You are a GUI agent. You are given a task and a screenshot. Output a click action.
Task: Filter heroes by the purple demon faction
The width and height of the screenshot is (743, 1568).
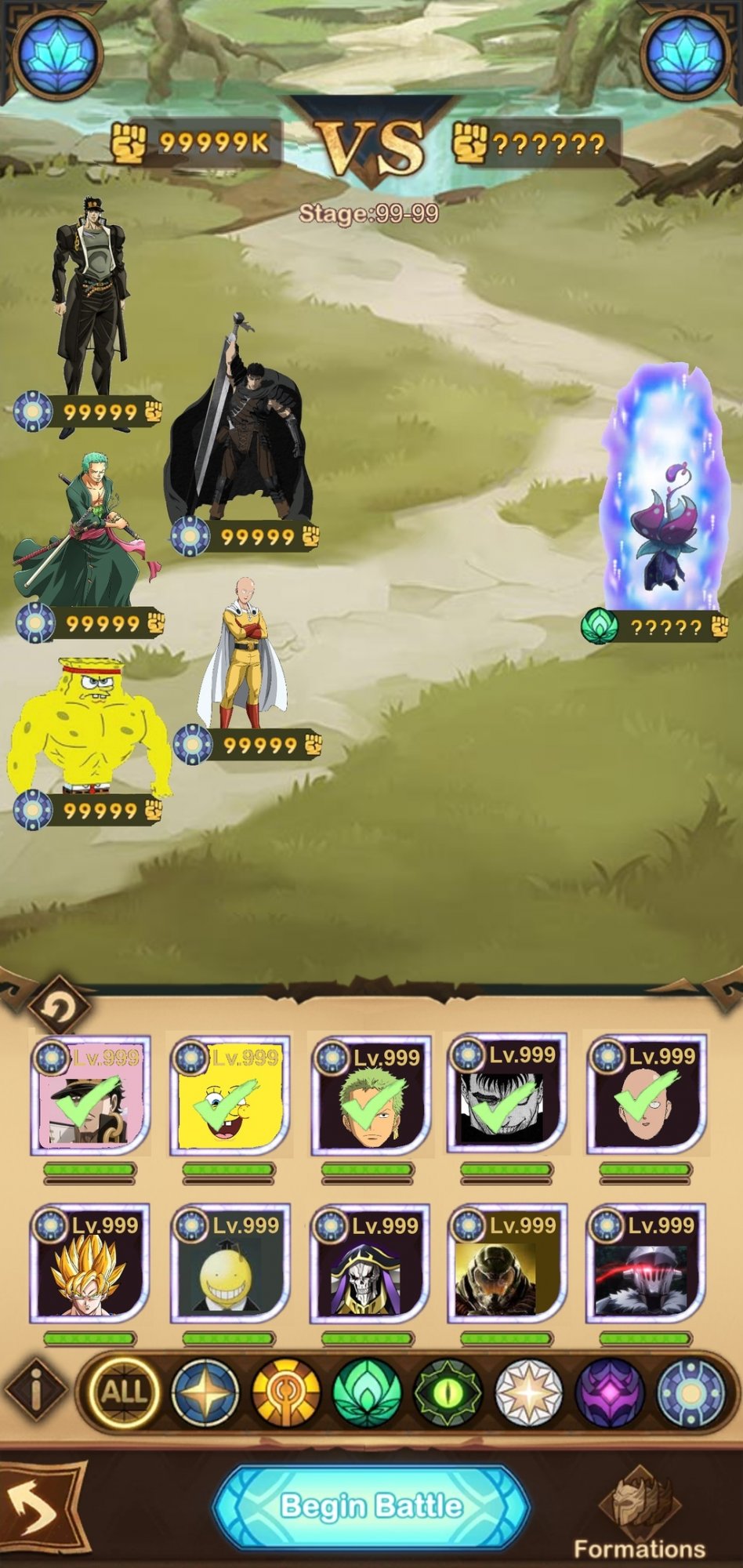pyautogui.click(x=610, y=1392)
